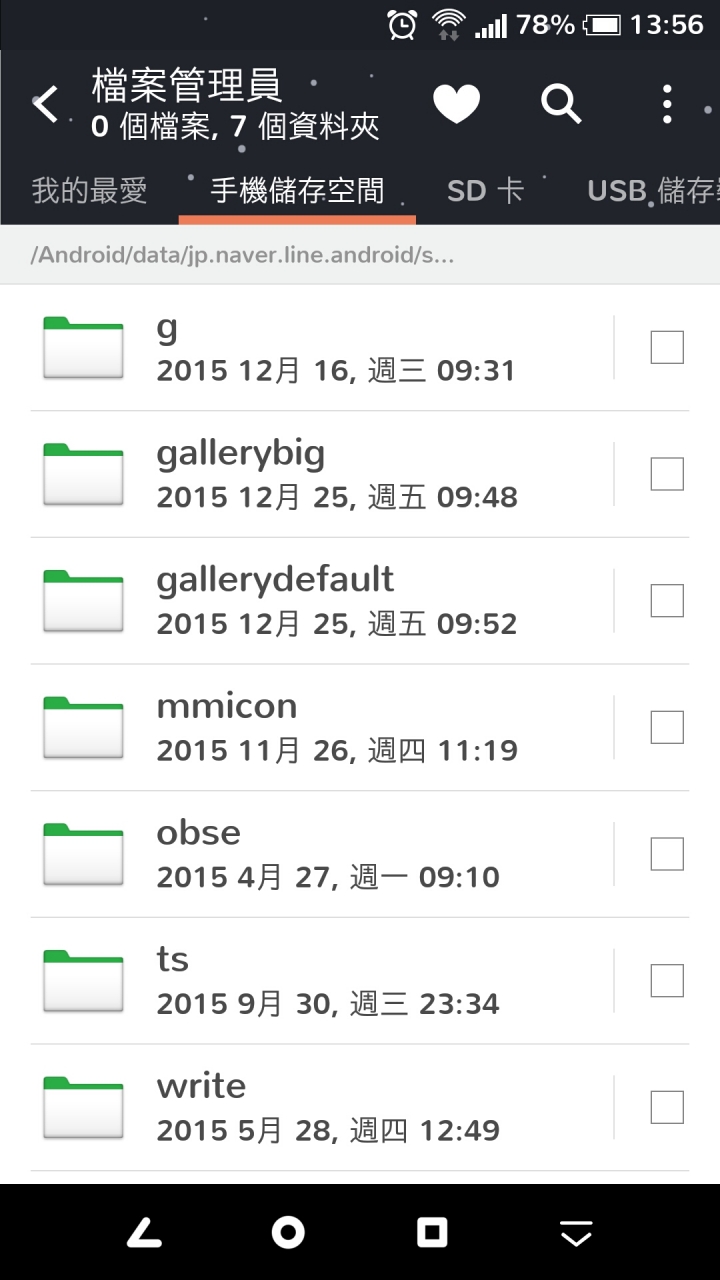Open the gallerybig folder

[320, 474]
